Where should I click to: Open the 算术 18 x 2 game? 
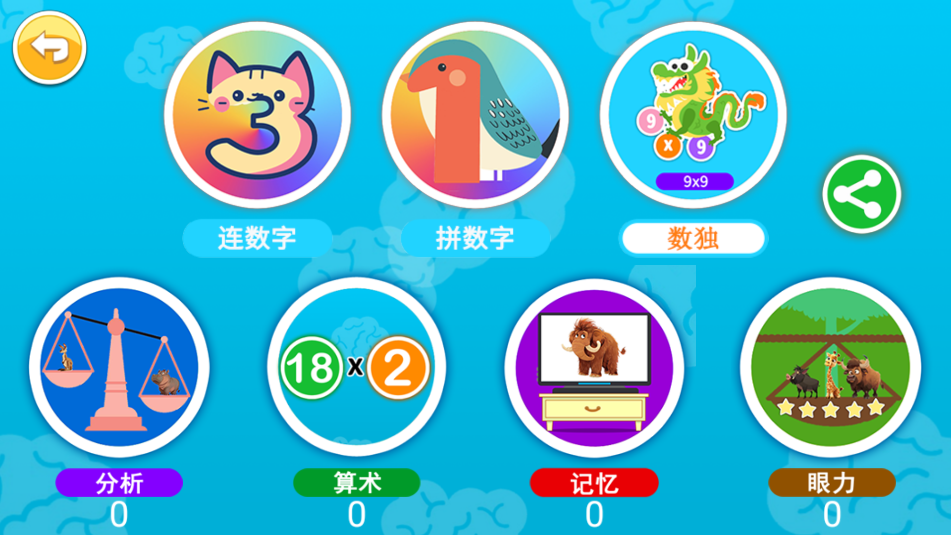tap(356, 367)
